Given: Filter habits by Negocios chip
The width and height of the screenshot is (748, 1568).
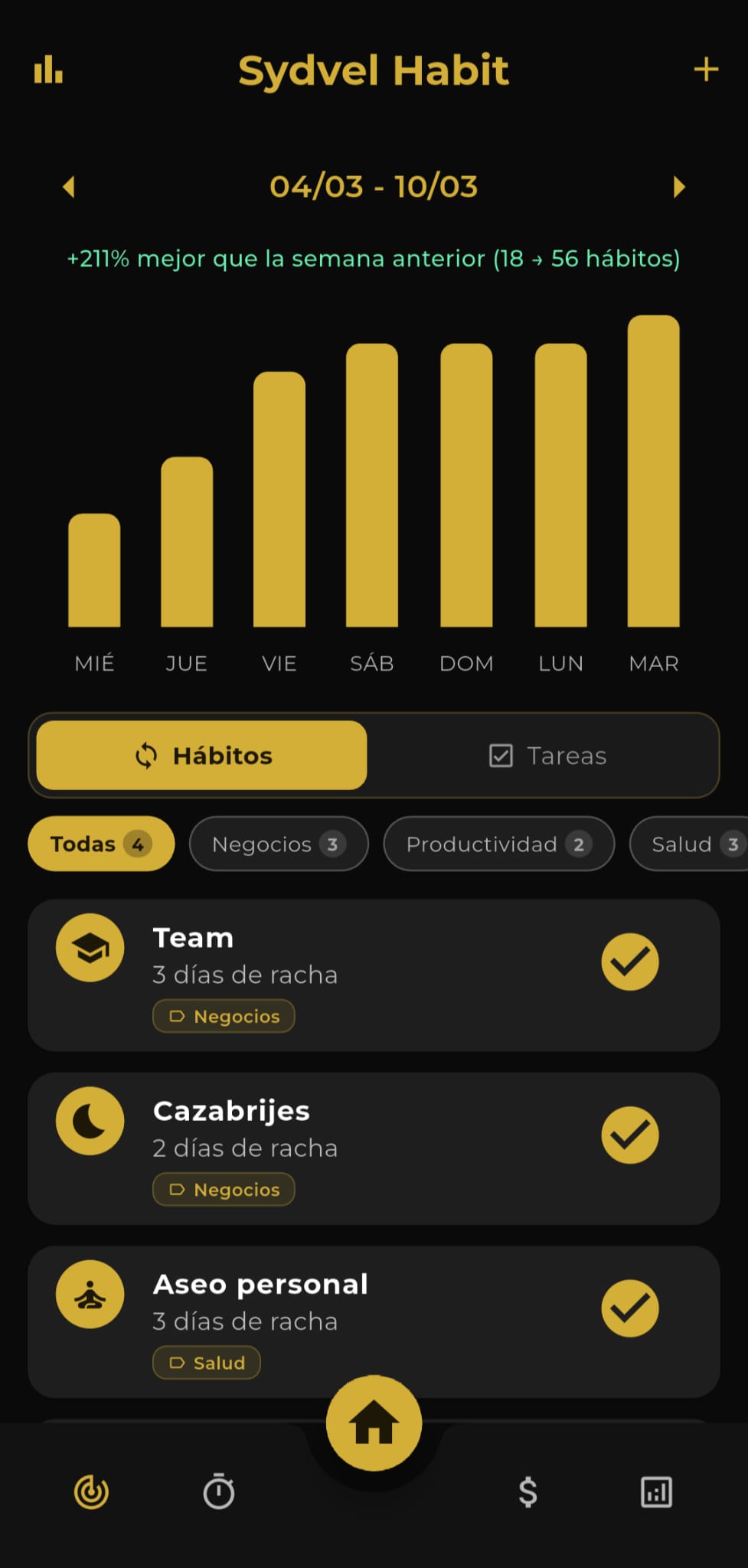Looking at the screenshot, I should pos(279,844).
